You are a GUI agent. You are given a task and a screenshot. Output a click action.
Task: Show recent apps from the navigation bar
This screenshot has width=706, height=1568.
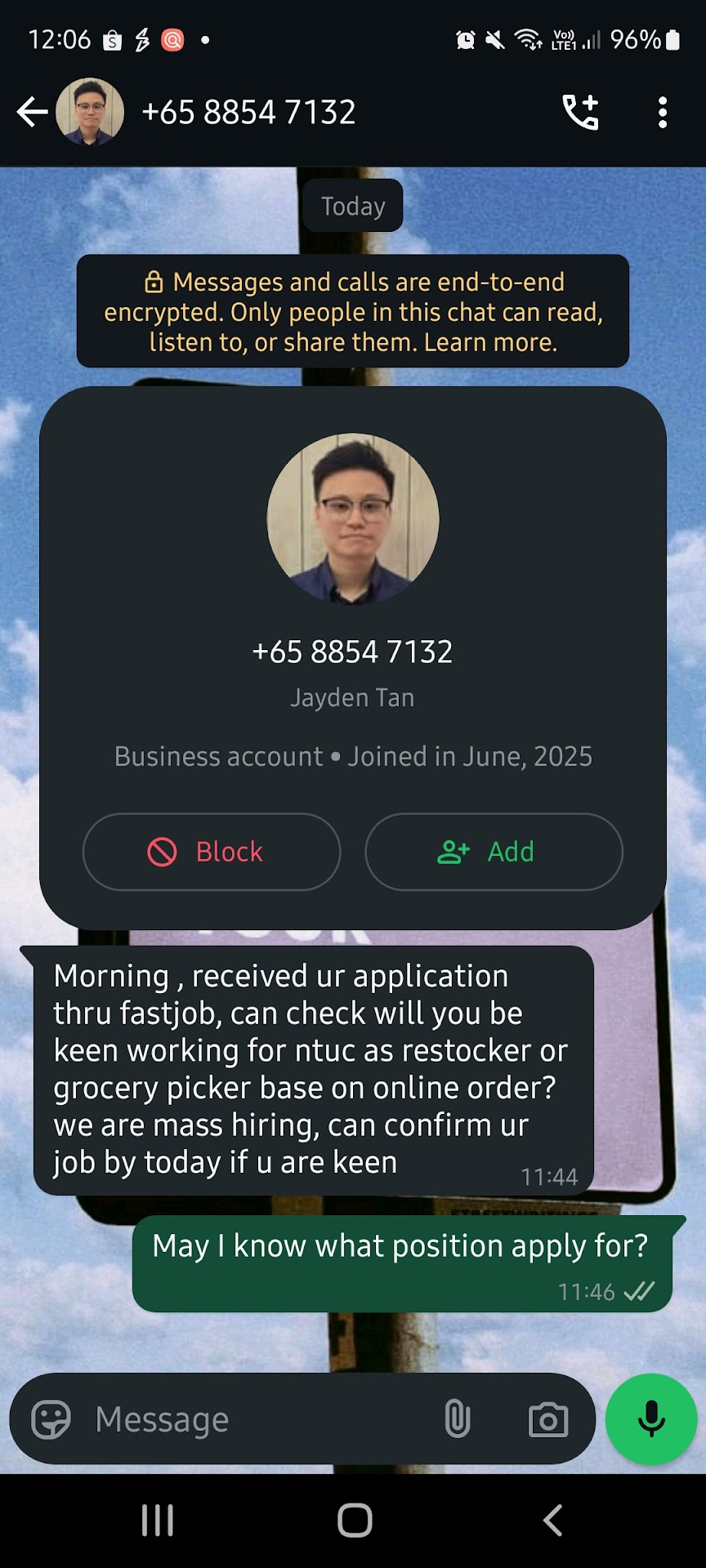pyautogui.click(x=157, y=1521)
